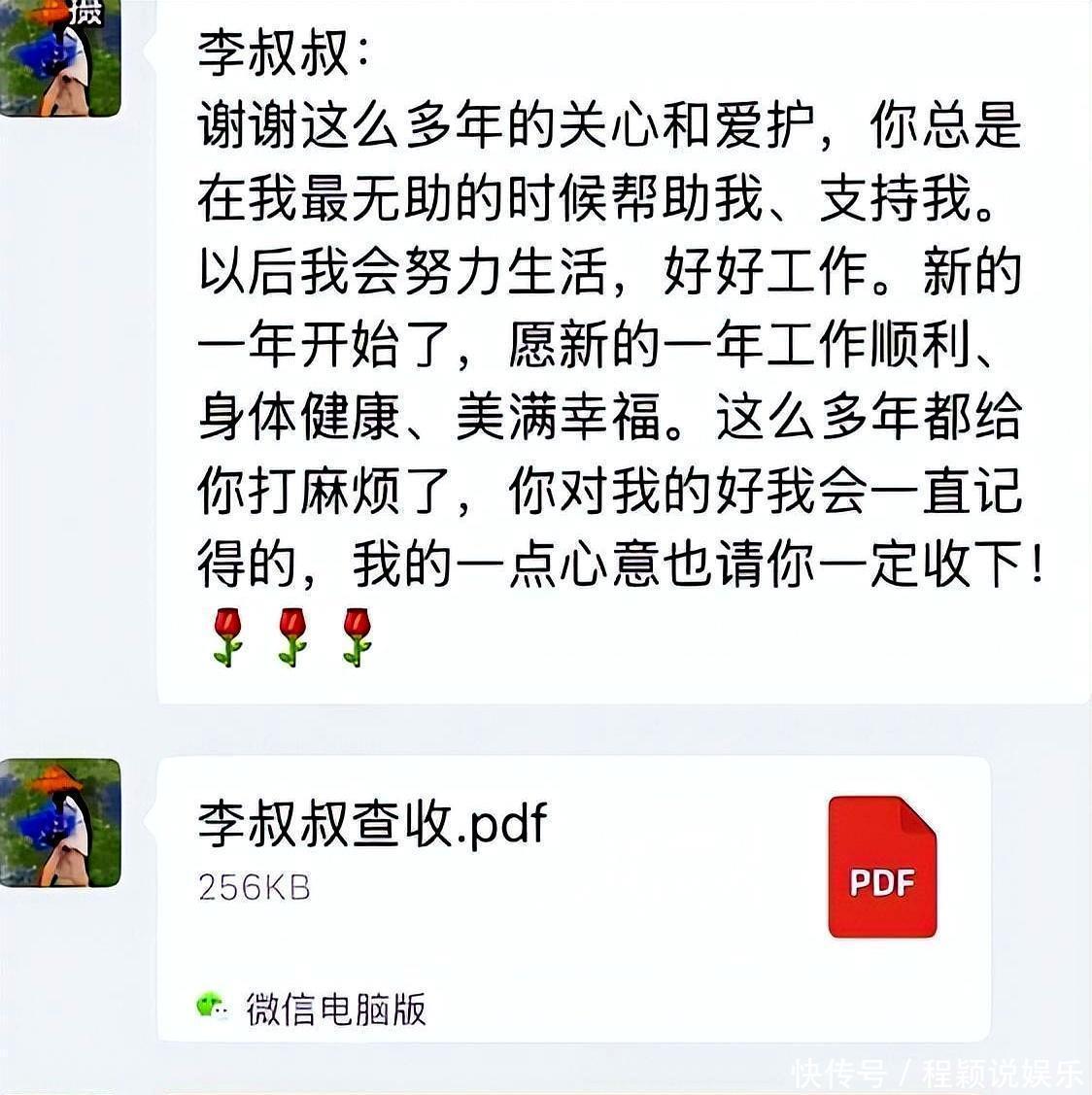Tap the sender avatar beside the PDF message
This screenshot has height=1095, width=1092.
pos(60,822)
